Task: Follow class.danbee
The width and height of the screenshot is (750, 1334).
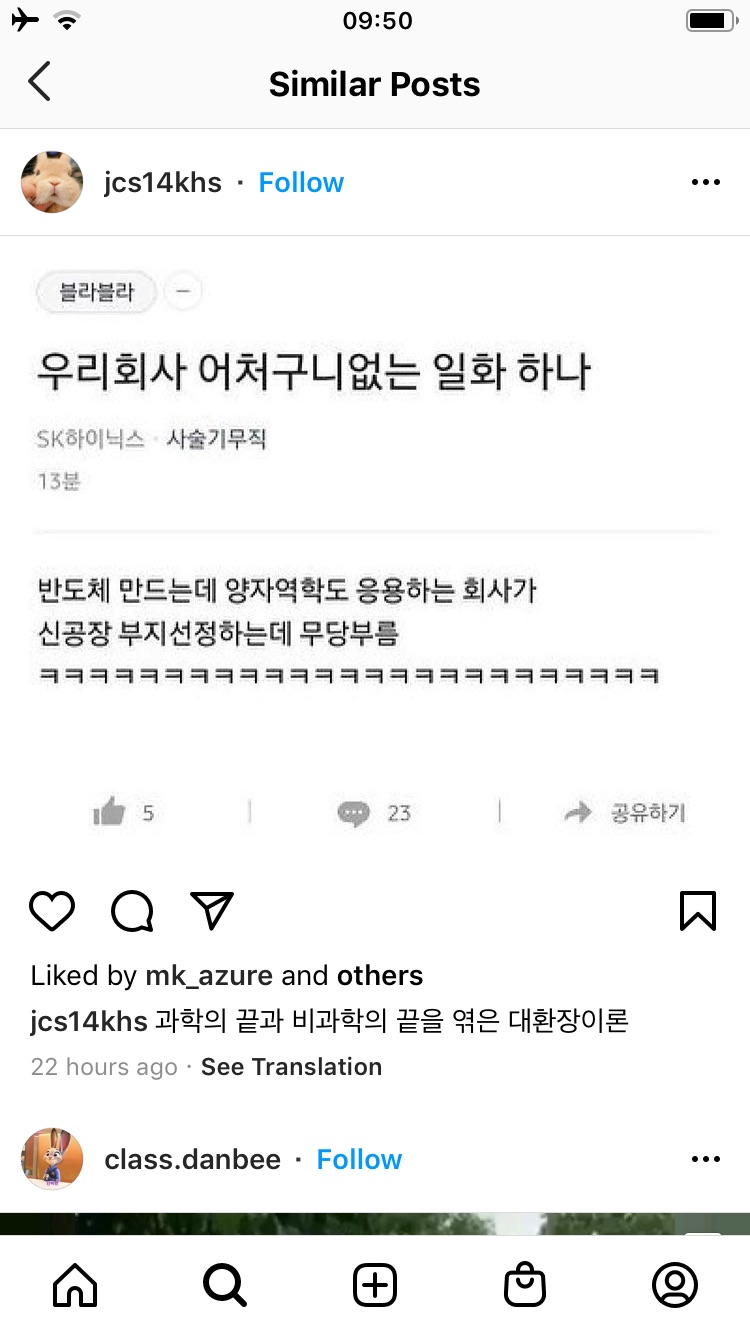Action: coord(359,1160)
